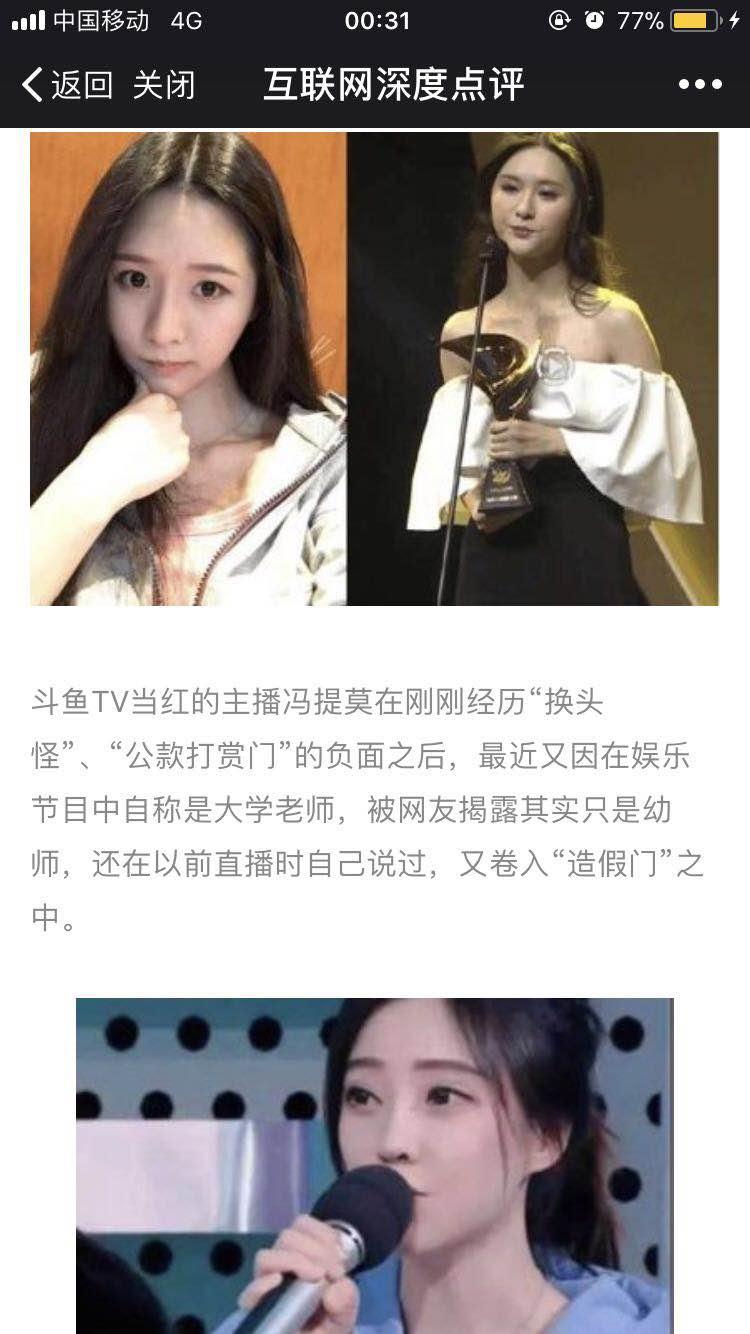Close the page with 关闭
The image size is (750, 1334).
[164, 85]
